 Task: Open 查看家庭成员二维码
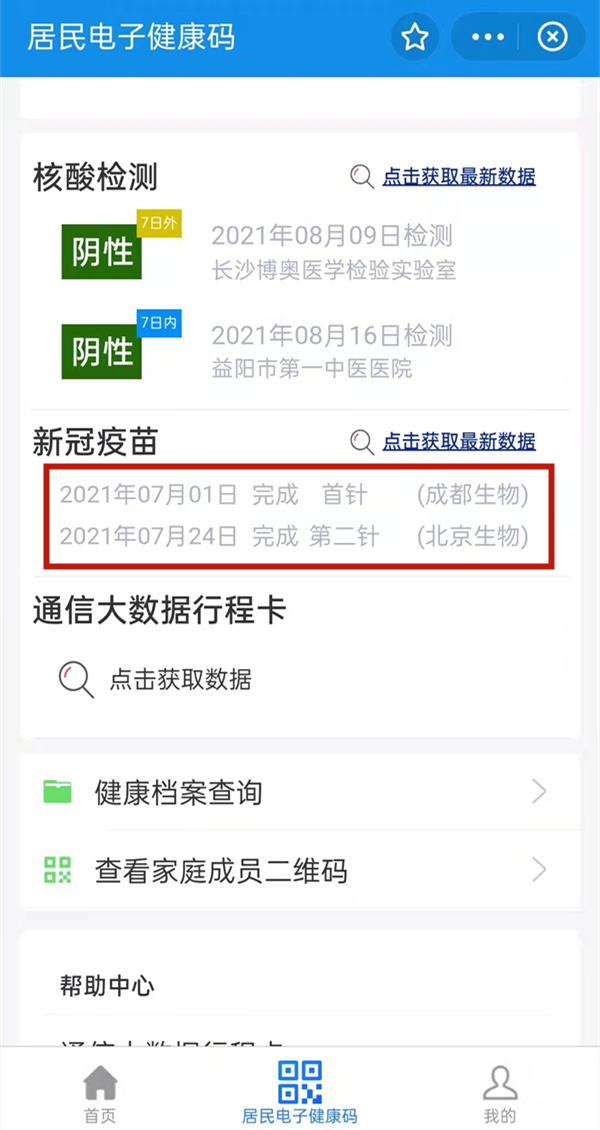[298, 870]
